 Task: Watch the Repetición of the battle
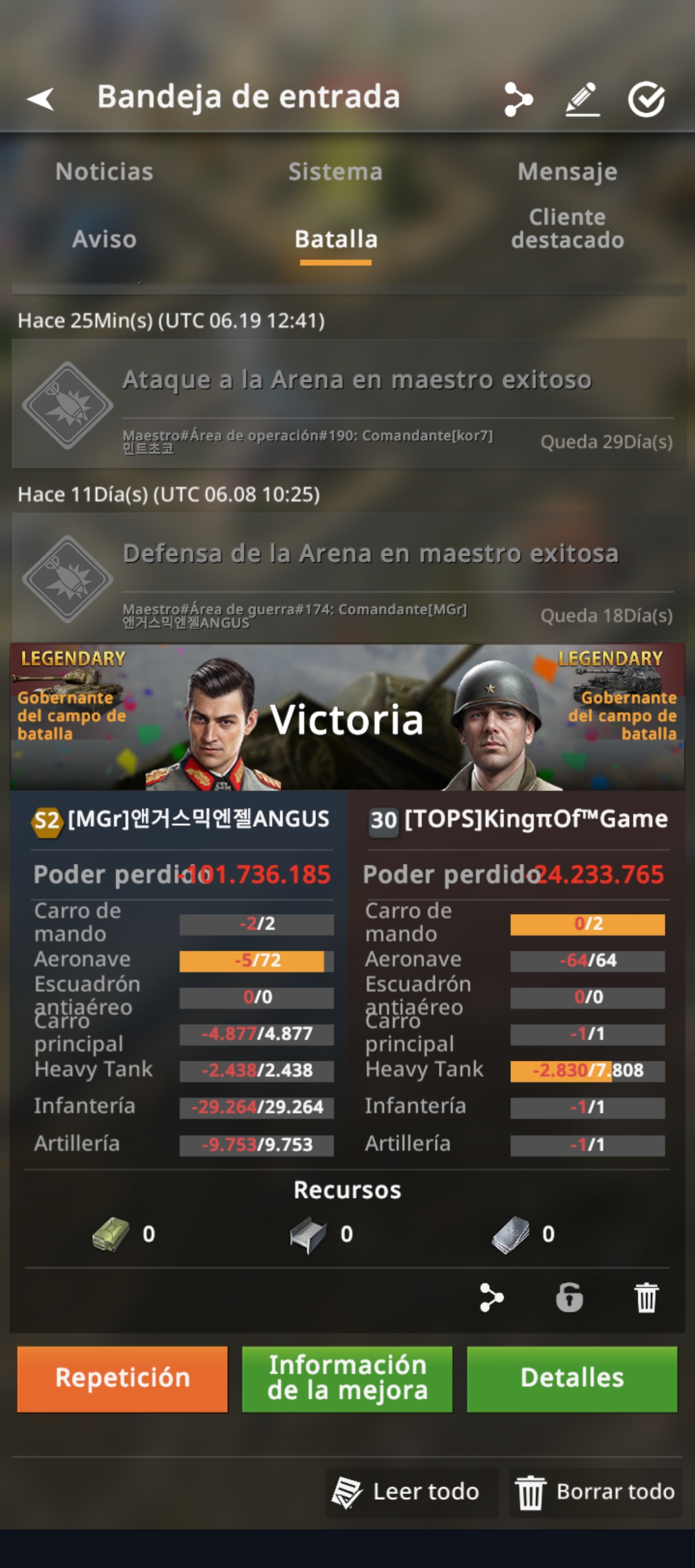tap(122, 1379)
